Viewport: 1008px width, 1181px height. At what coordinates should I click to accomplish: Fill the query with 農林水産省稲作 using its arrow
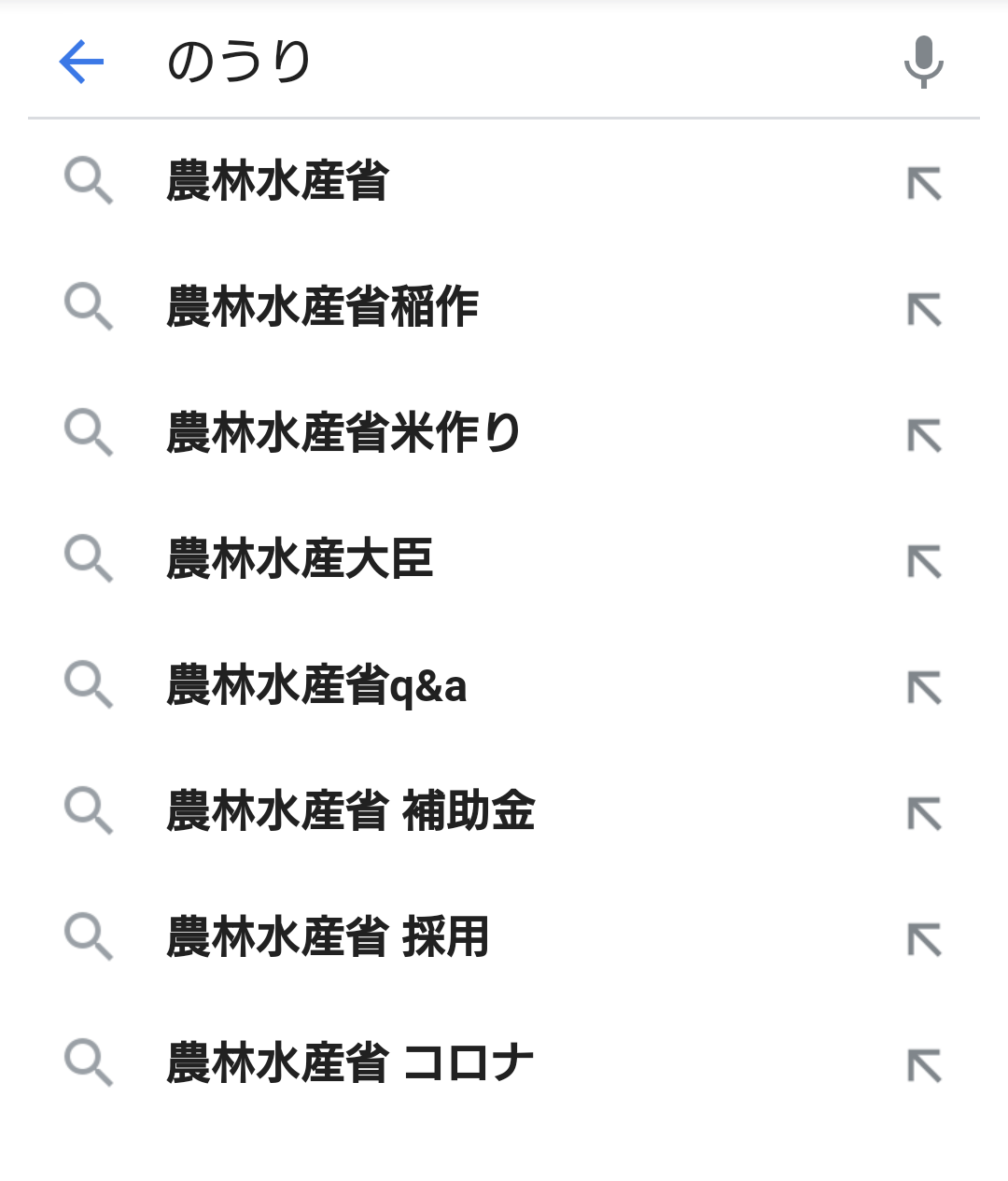(x=924, y=309)
